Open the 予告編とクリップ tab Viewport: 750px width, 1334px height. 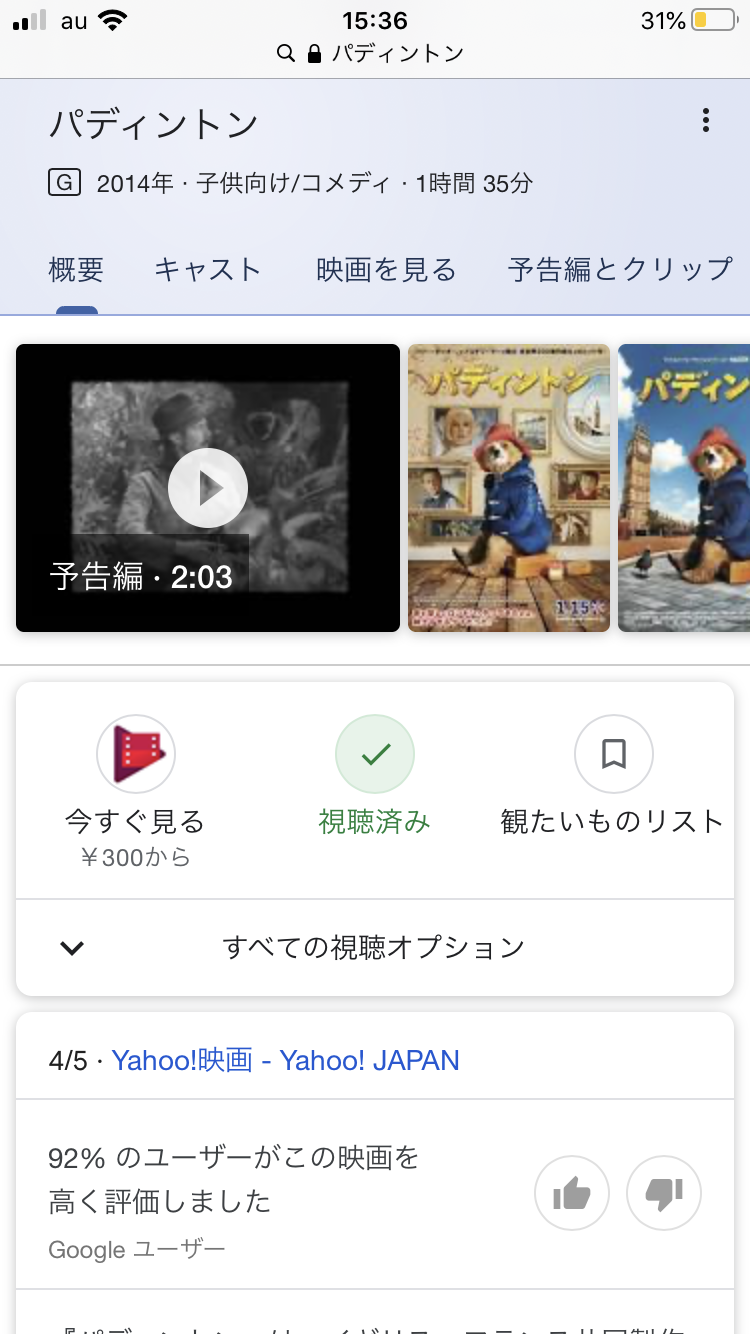620,269
